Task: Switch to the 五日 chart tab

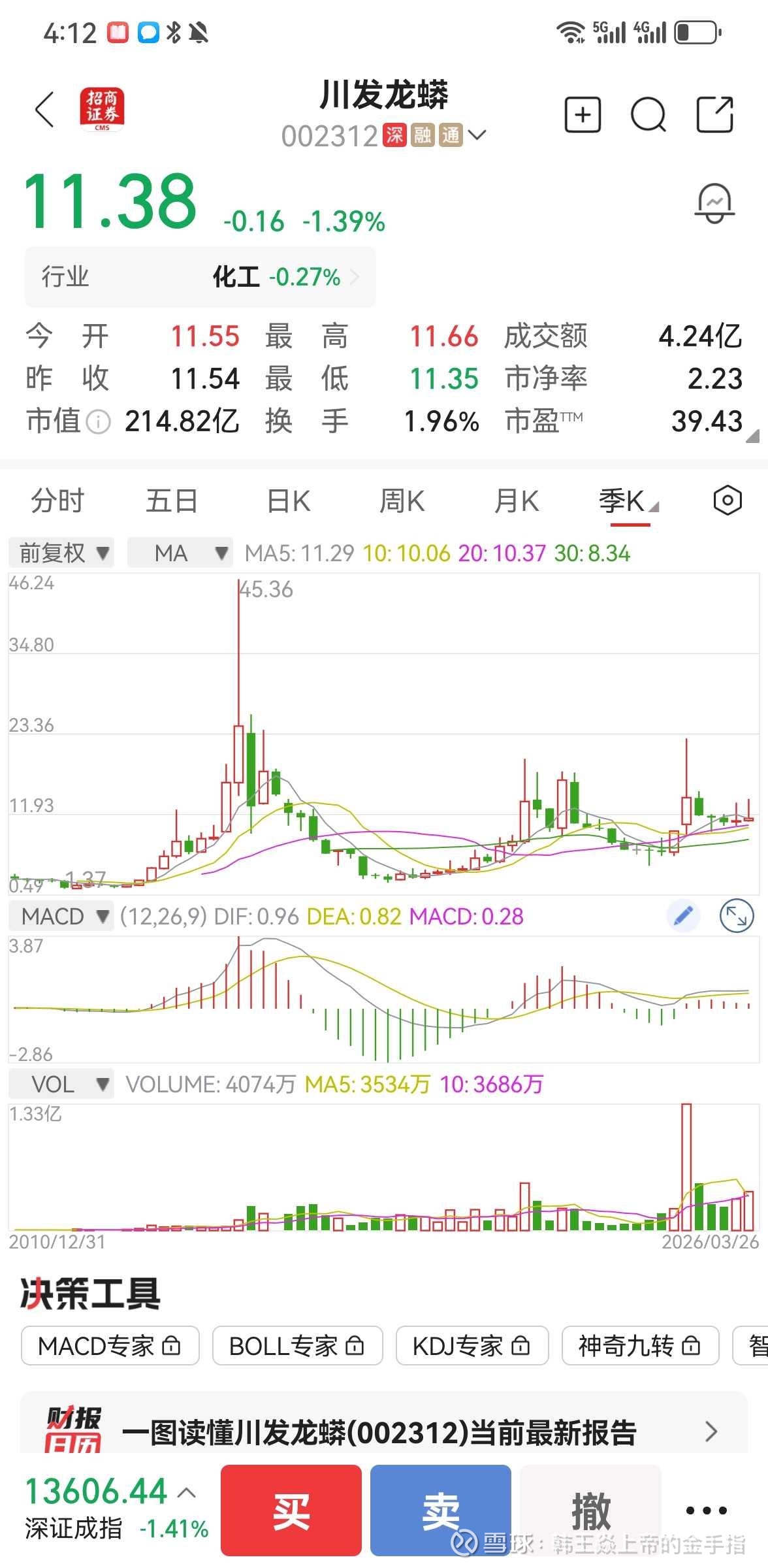Action: click(x=171, y=501)
